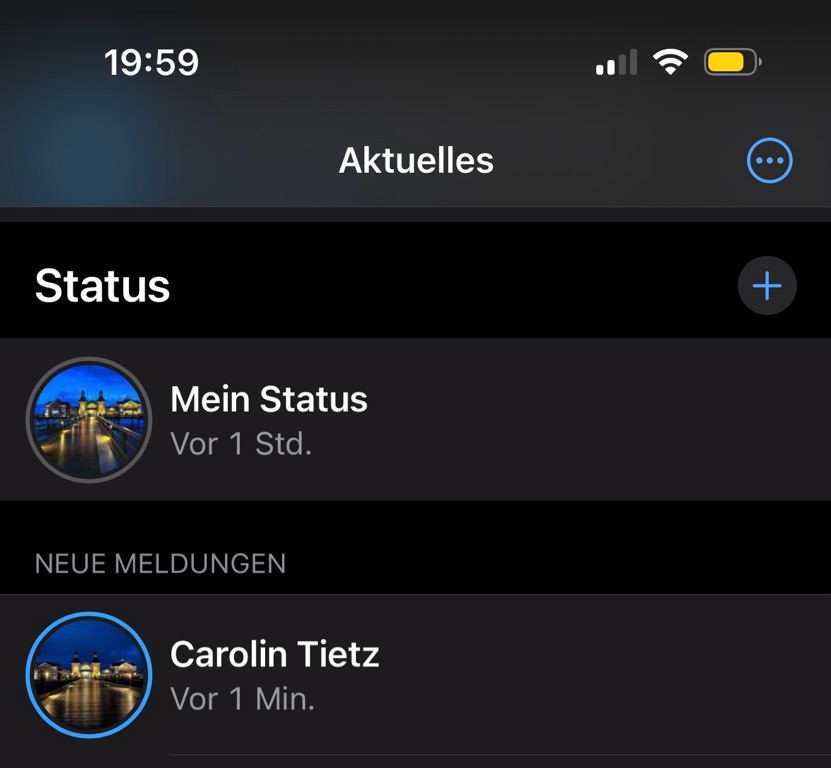
Task: Open the more options menu in Aktuelles
Action: (x=769, y=160)
